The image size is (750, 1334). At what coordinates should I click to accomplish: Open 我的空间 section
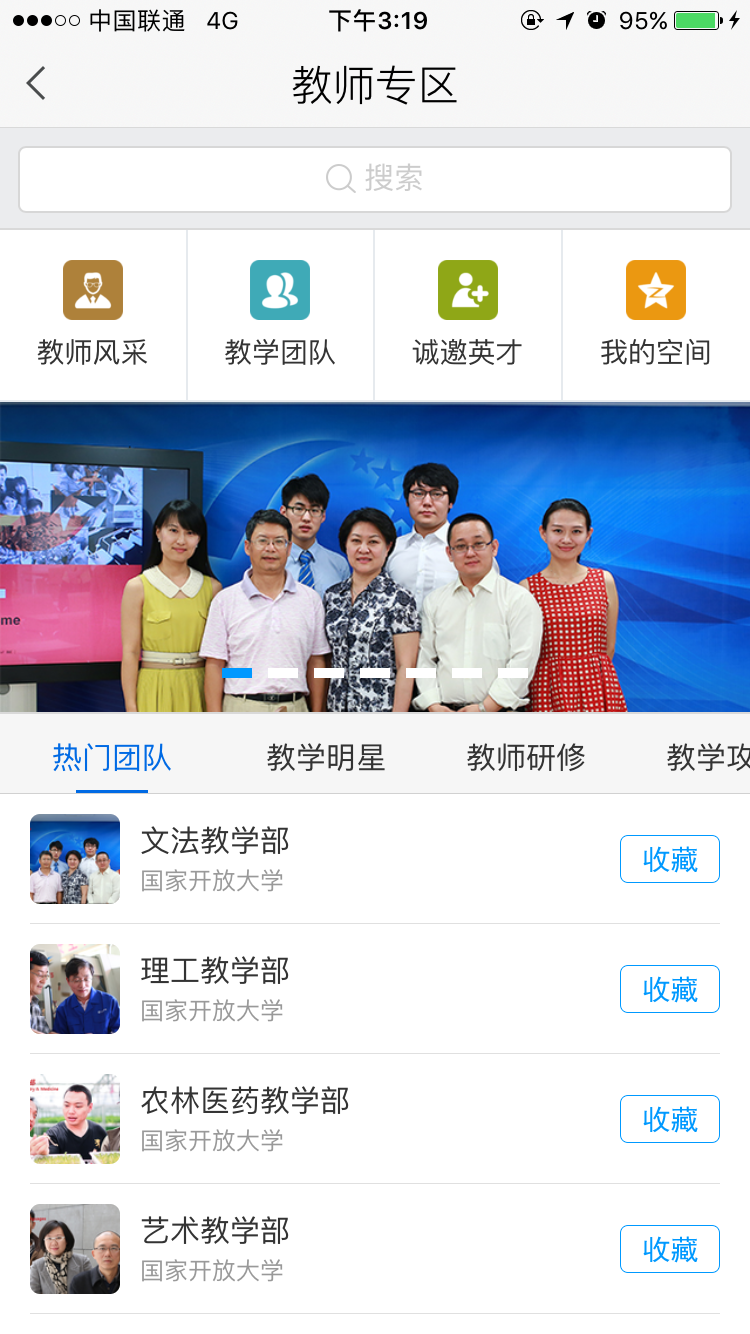tap(656, 314)
